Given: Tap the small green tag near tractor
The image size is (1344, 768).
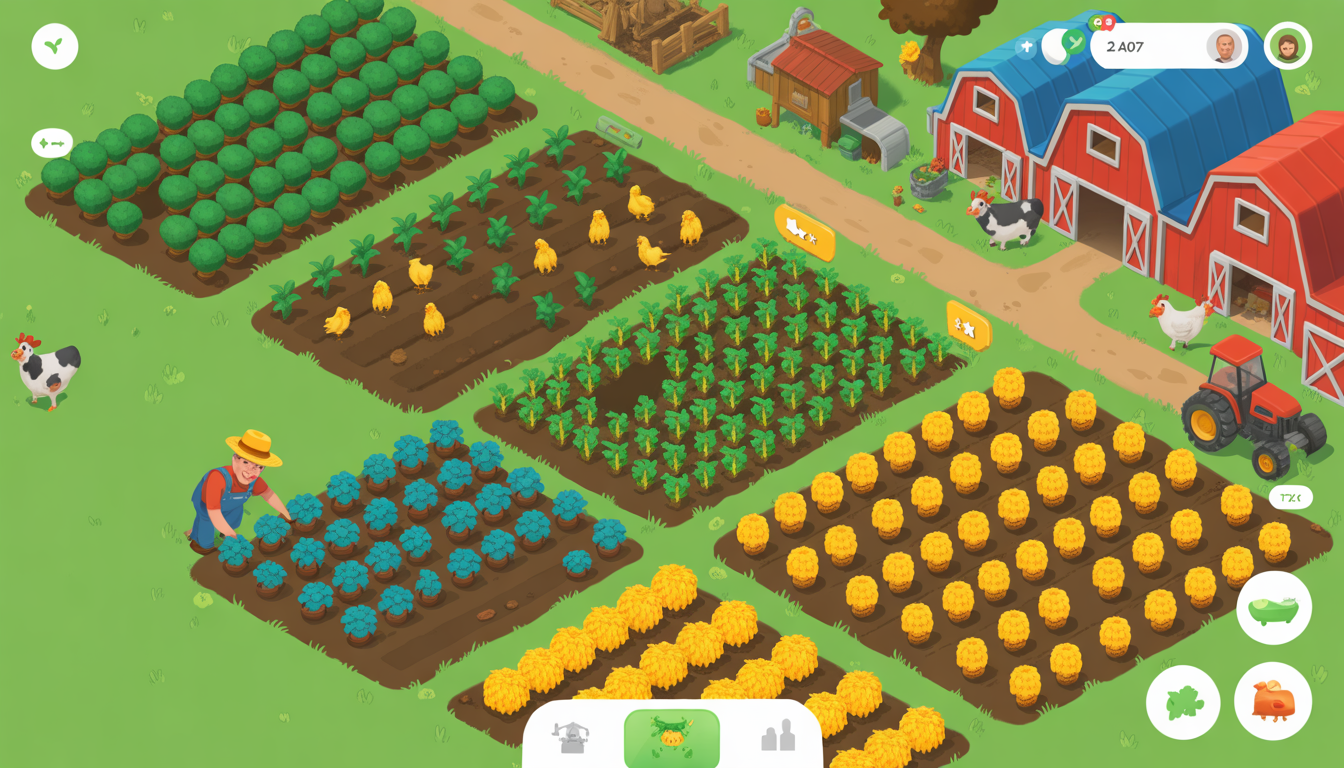Looking at the screenshot, I should tap(1290, 497).
